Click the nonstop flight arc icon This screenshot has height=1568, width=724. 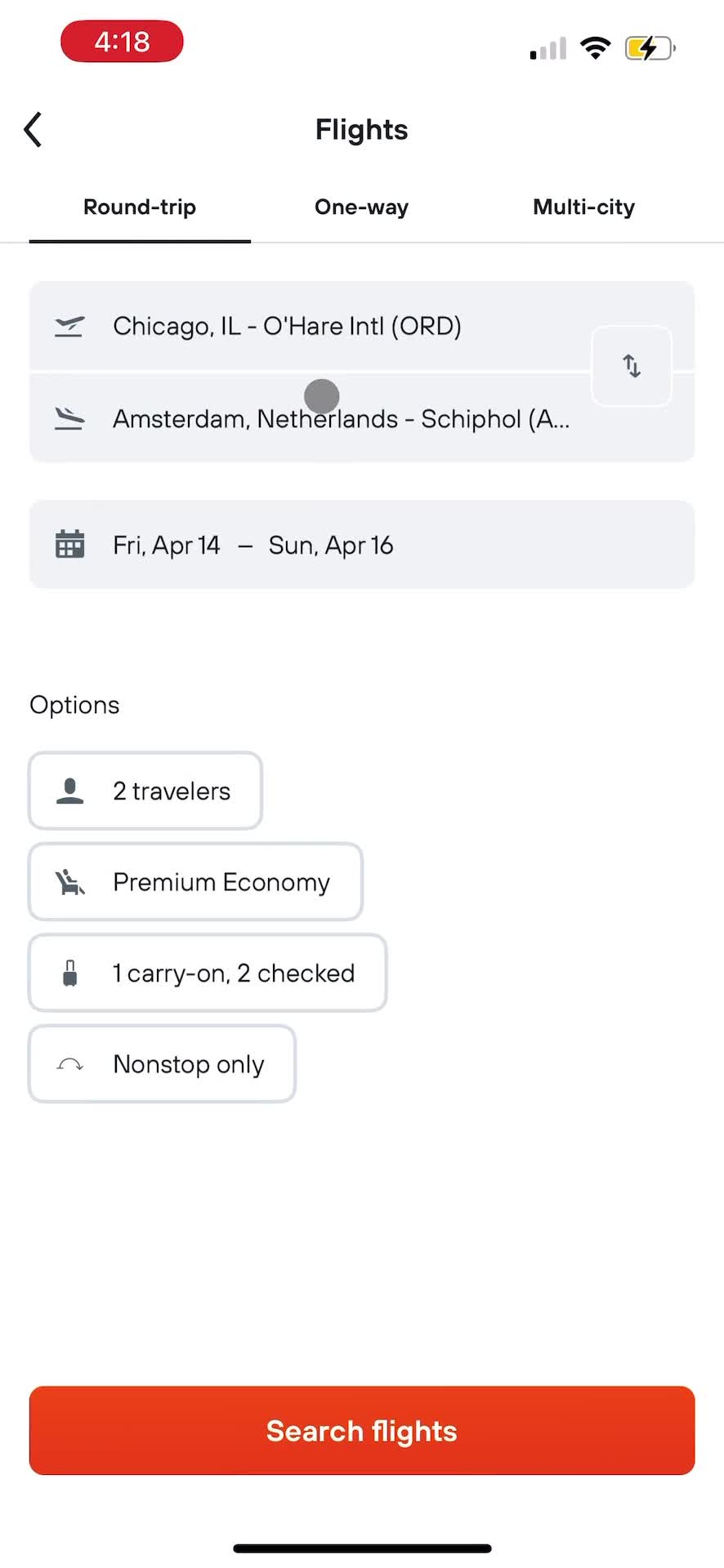[70, 1063]
